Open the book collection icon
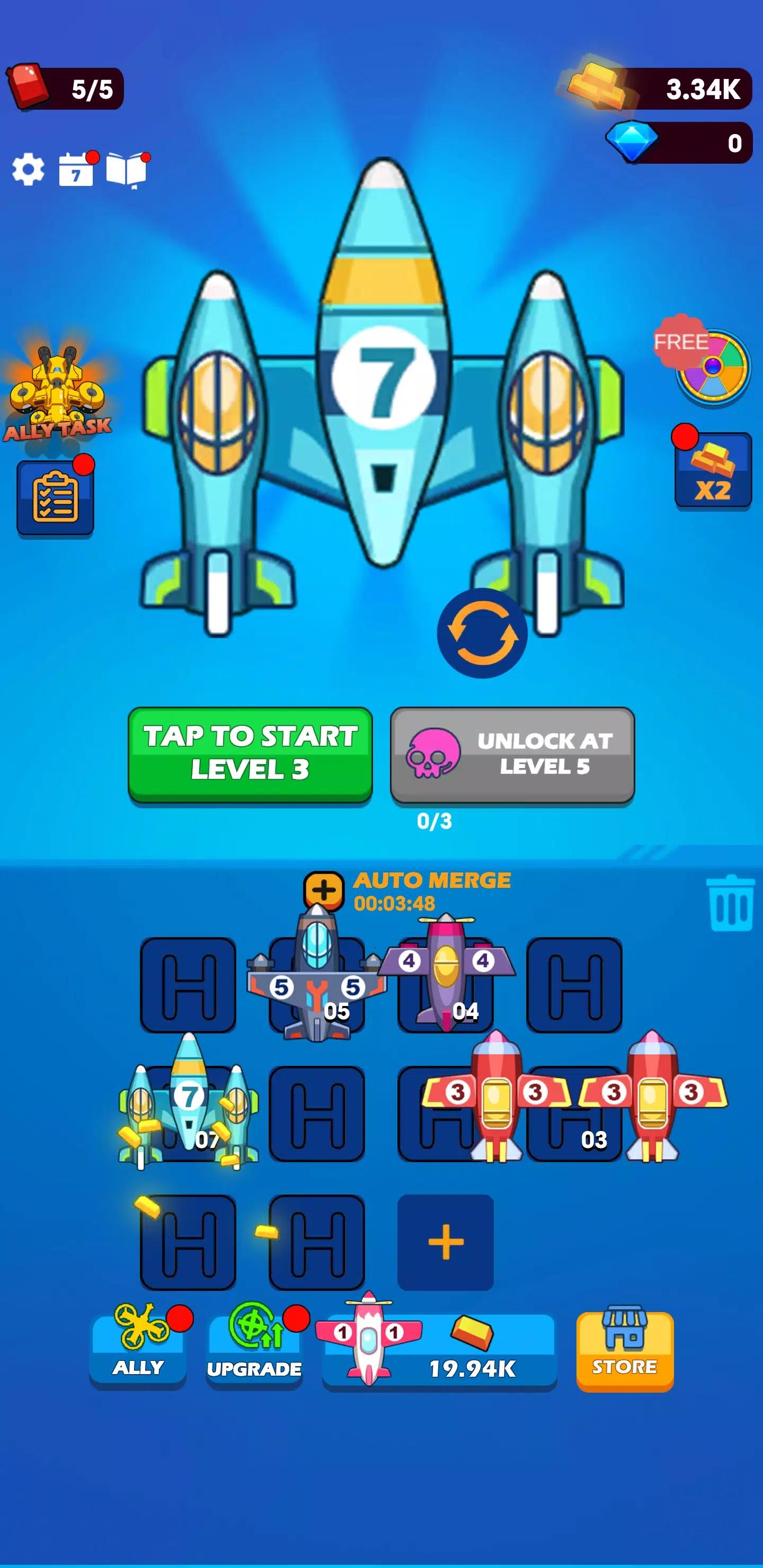The width and height of the screenshot is (763, 1568). [126, 170]
